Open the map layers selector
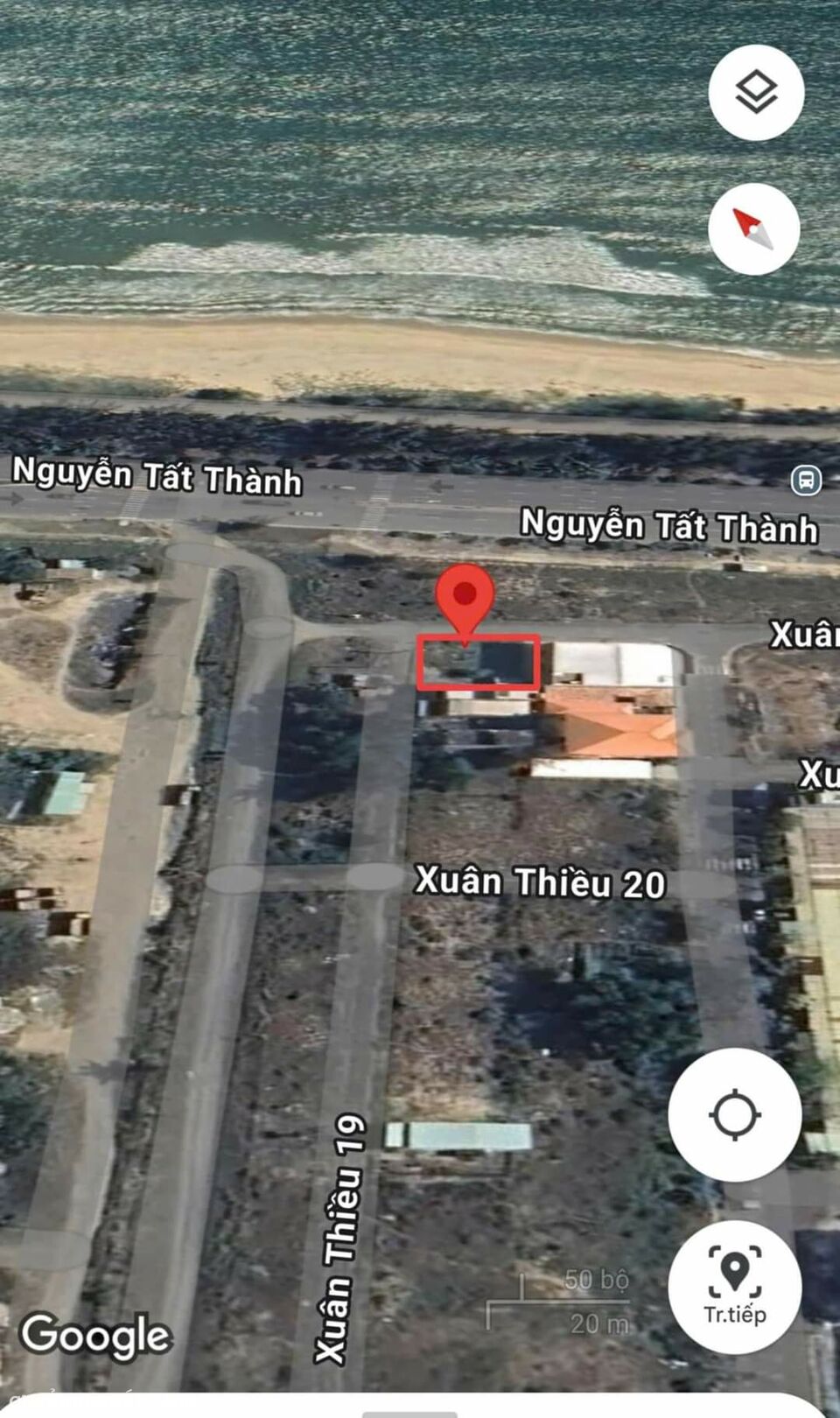This screenshot has width=840, height=1418. click(x=755, y=93)
